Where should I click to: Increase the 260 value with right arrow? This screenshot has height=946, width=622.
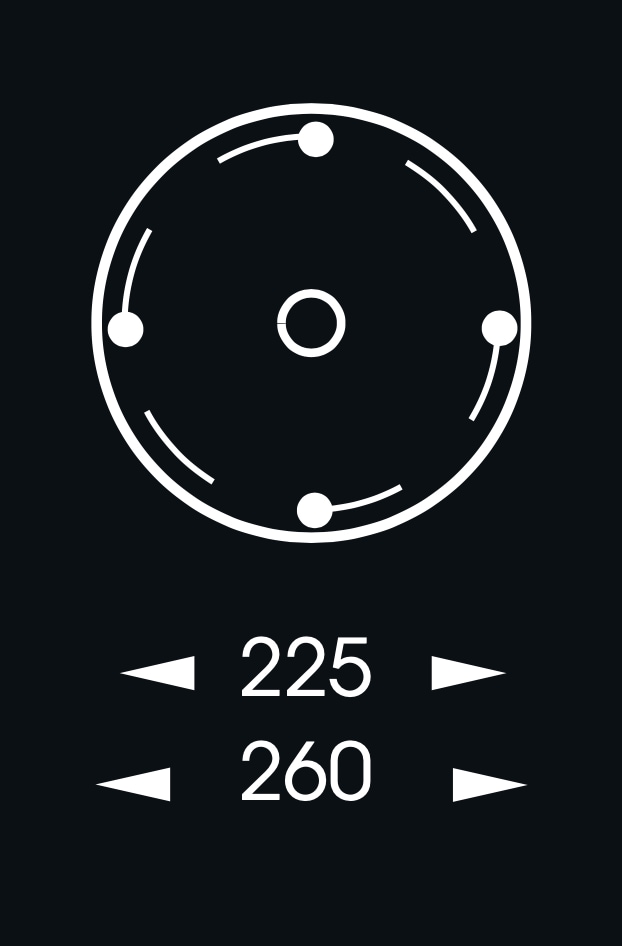point(490,784)
